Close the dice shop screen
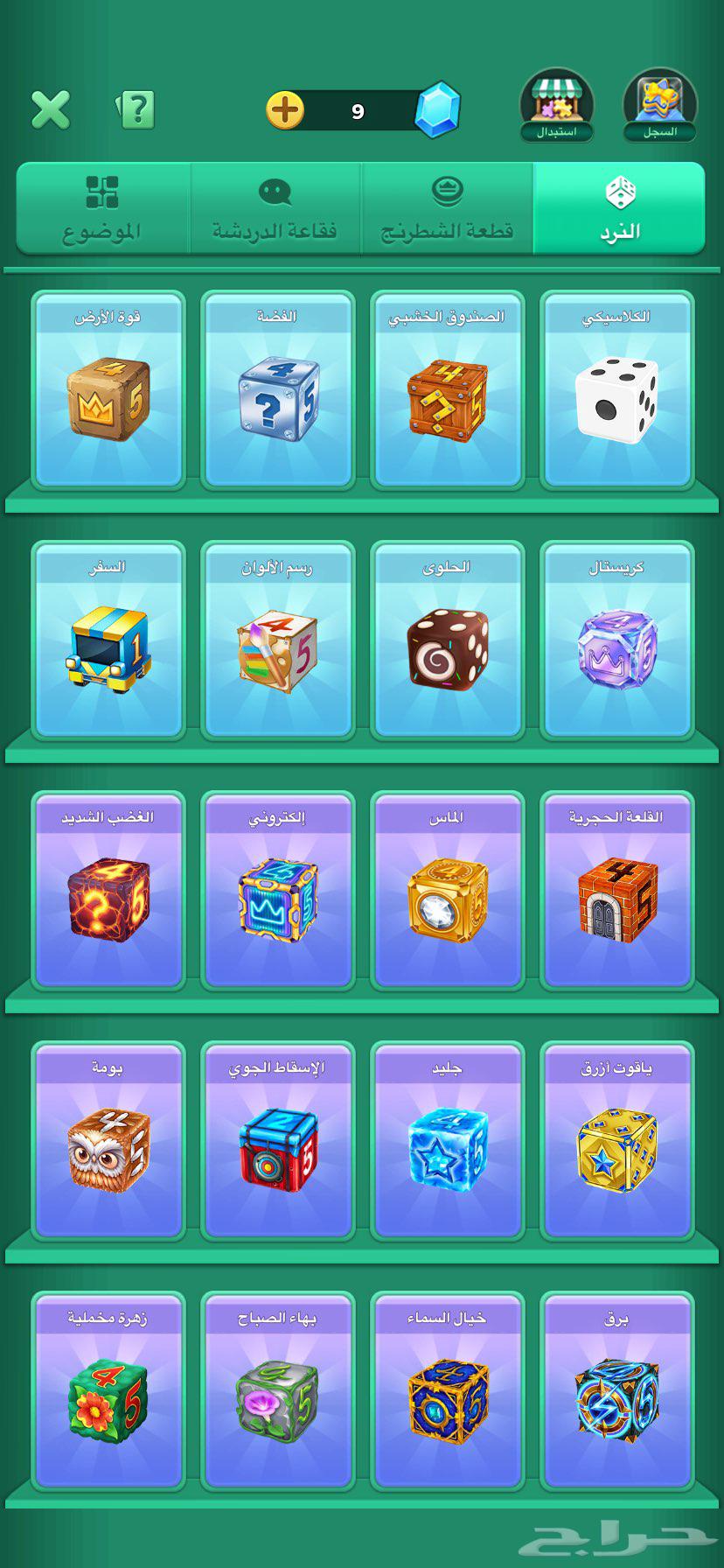Image resolution: width=724 pixels, height=1568 pixels. point(51,110)
